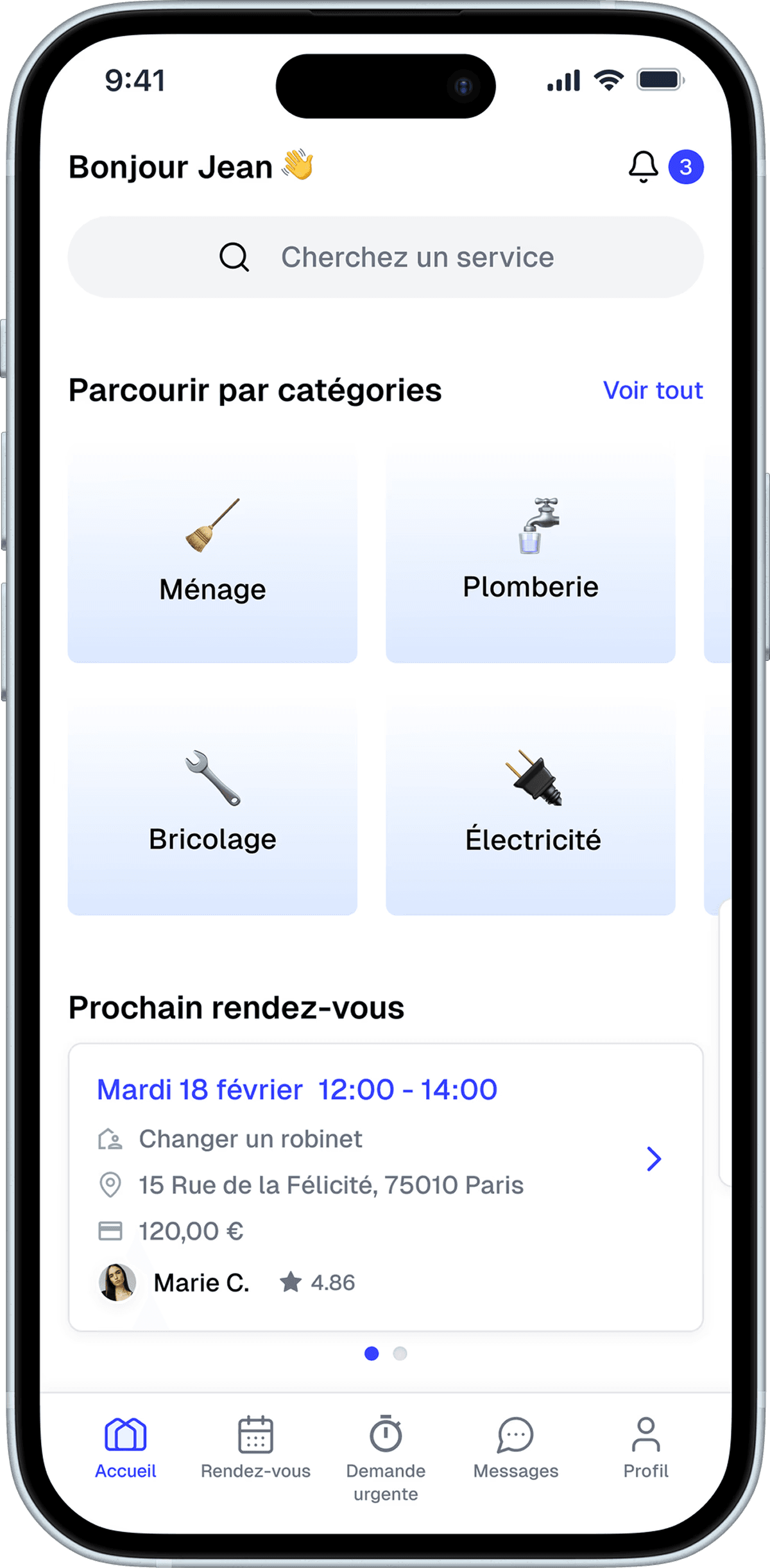The image size is (770, 1568).
Task: Select the Ménage broom category icon
Action: 212,526
